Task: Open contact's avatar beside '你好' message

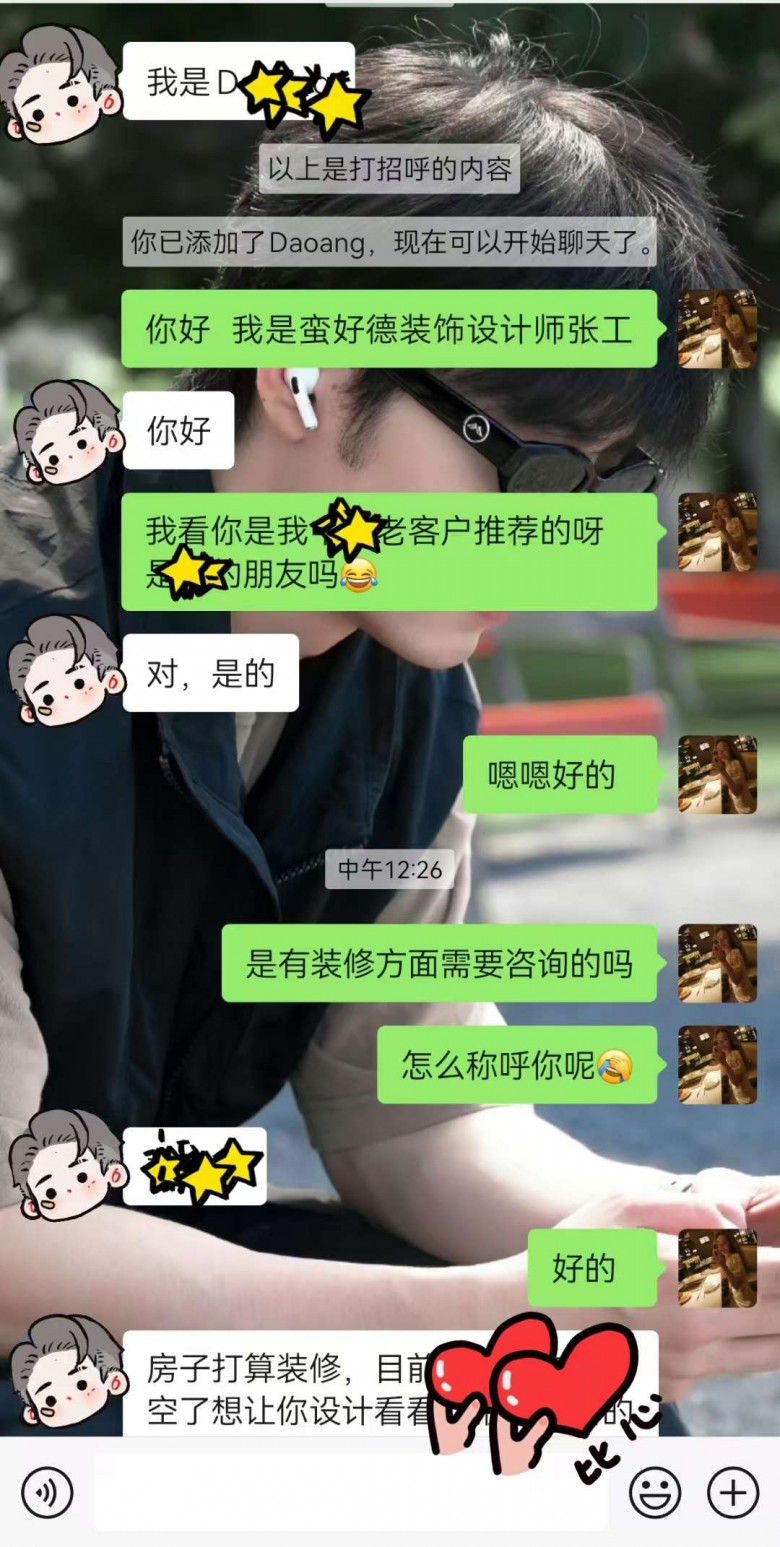Action: [x=66, y=430]
